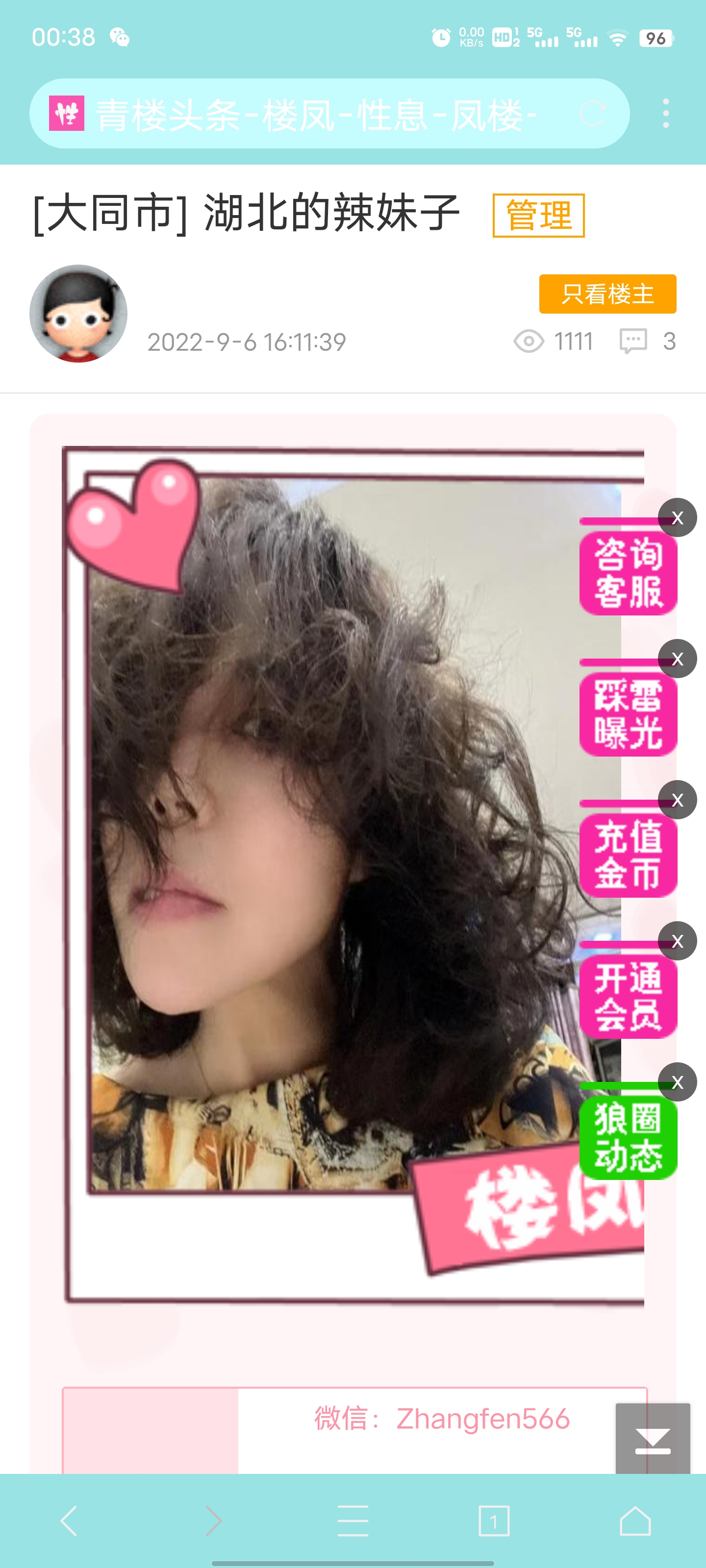Open the browser overflow menu
706x1568 pixels.
(x=666, y=114)
